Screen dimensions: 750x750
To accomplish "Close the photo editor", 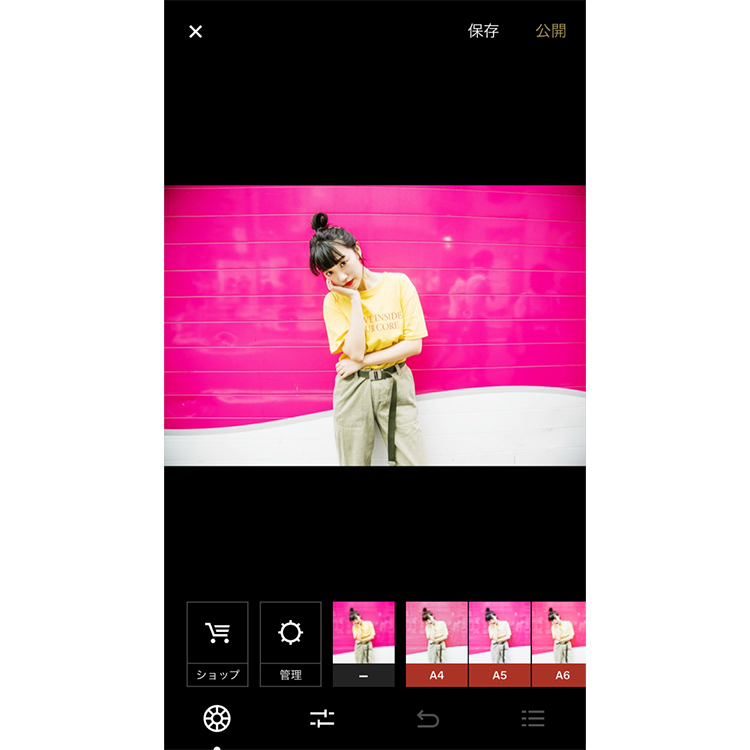I will pos(195,31).
